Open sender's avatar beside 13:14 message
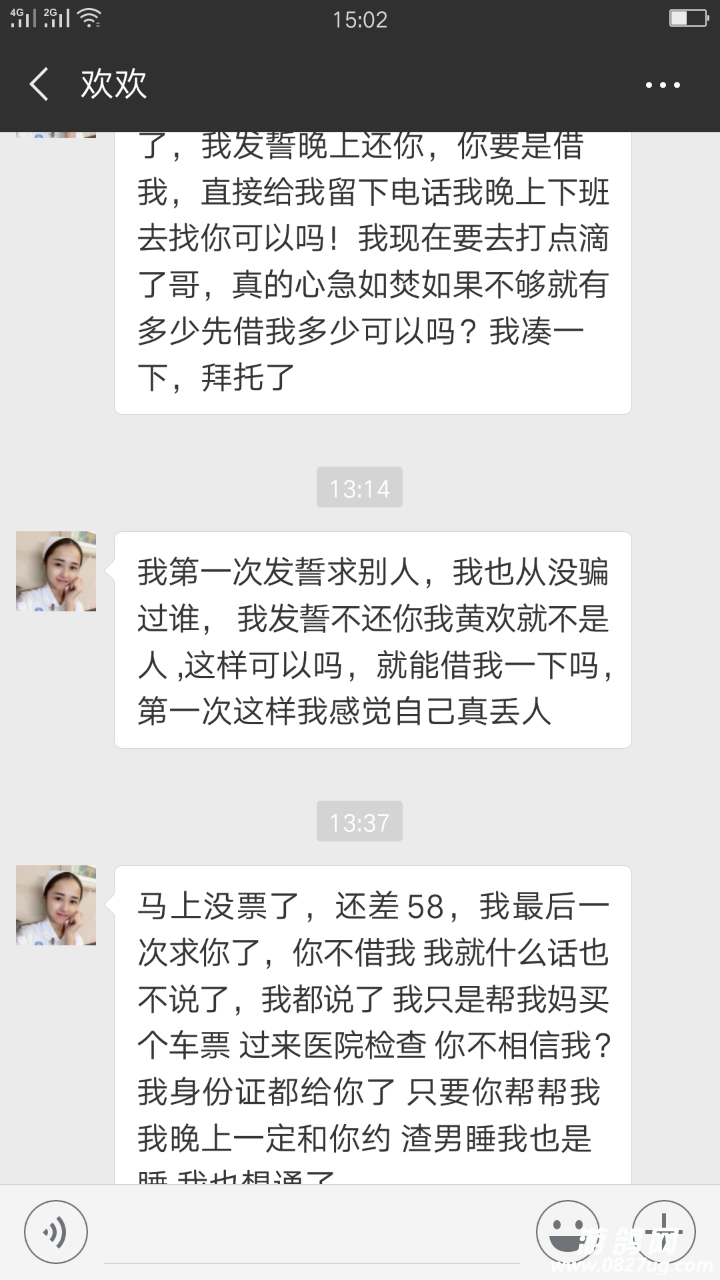The height and width of the screenshot is (1280, 720). click(56, 571)
